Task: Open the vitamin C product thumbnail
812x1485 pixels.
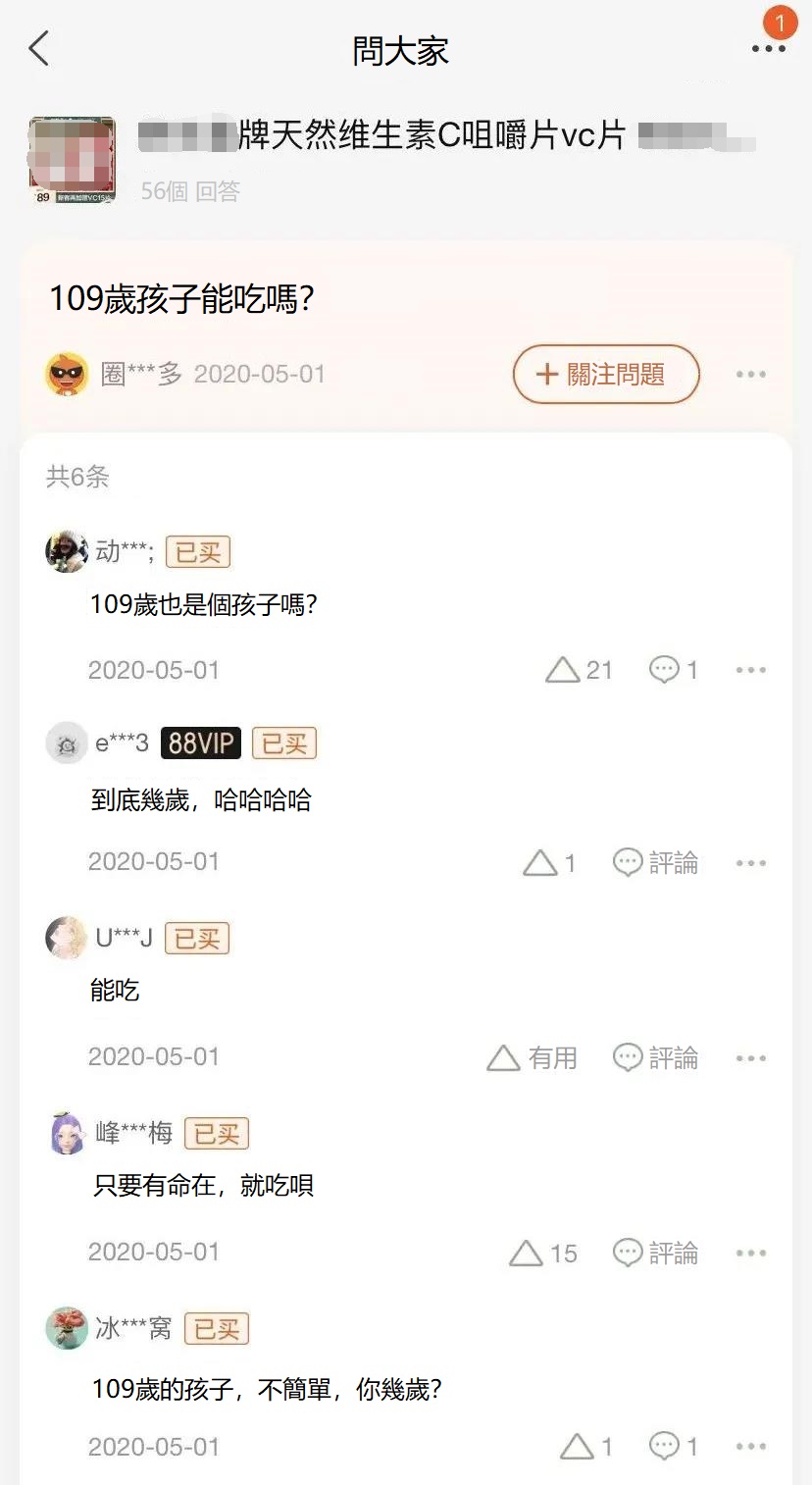Action: [x=72, y=160]
